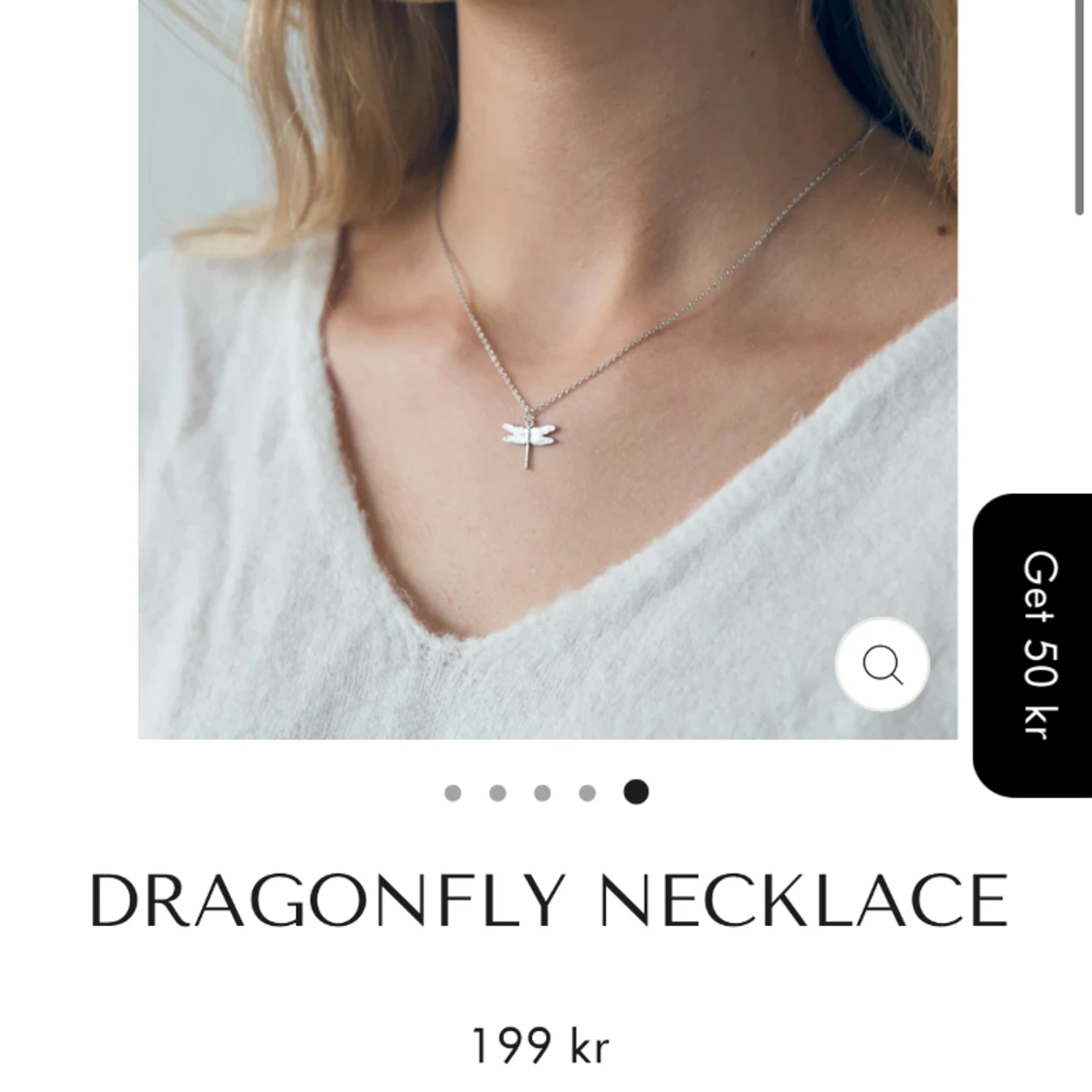The height and width of the screenshot is (1092, 1092).
Task: Show the third gallery image dot
Action: point(542,793)
